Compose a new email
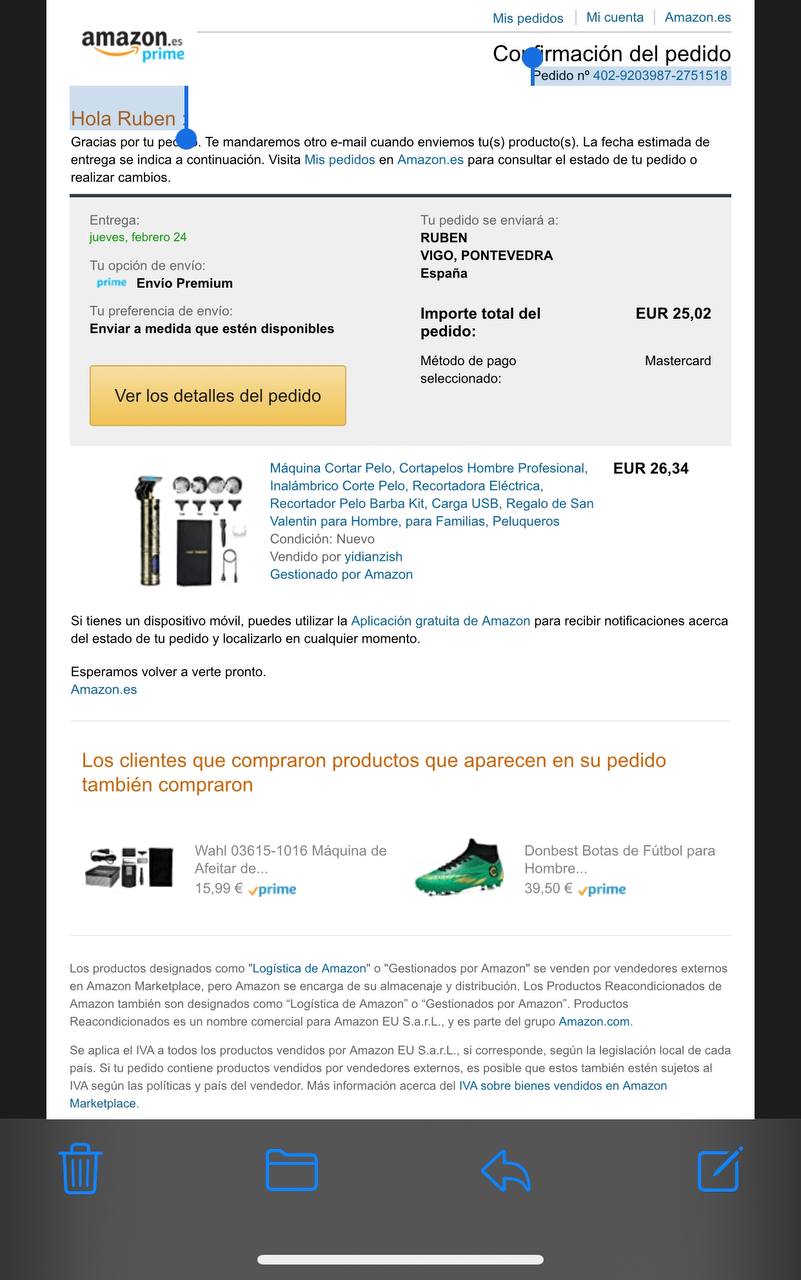Viewport: 801px width, 1280px height. coord(719,1168)
